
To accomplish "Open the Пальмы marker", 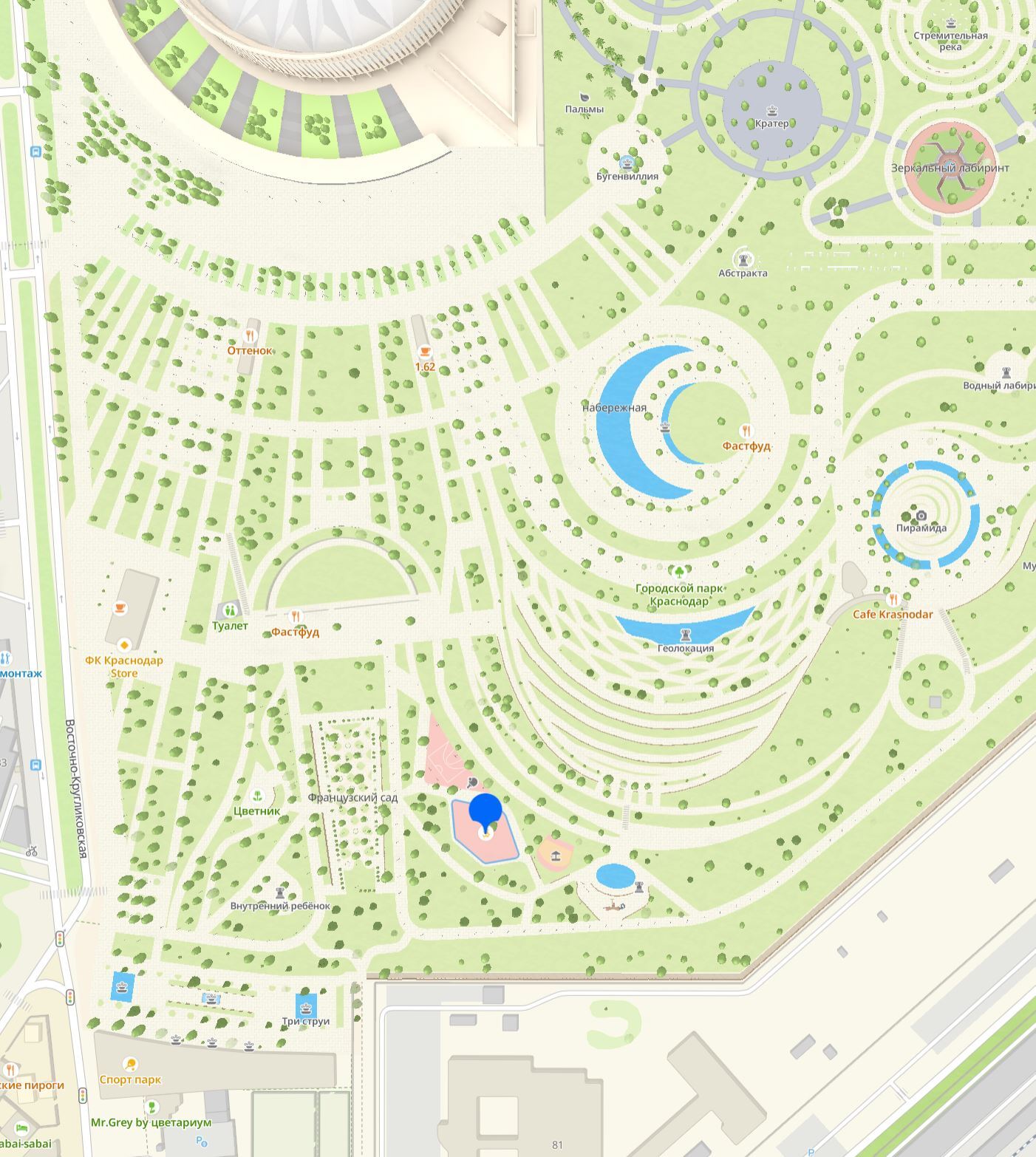I will coord(585,96).
